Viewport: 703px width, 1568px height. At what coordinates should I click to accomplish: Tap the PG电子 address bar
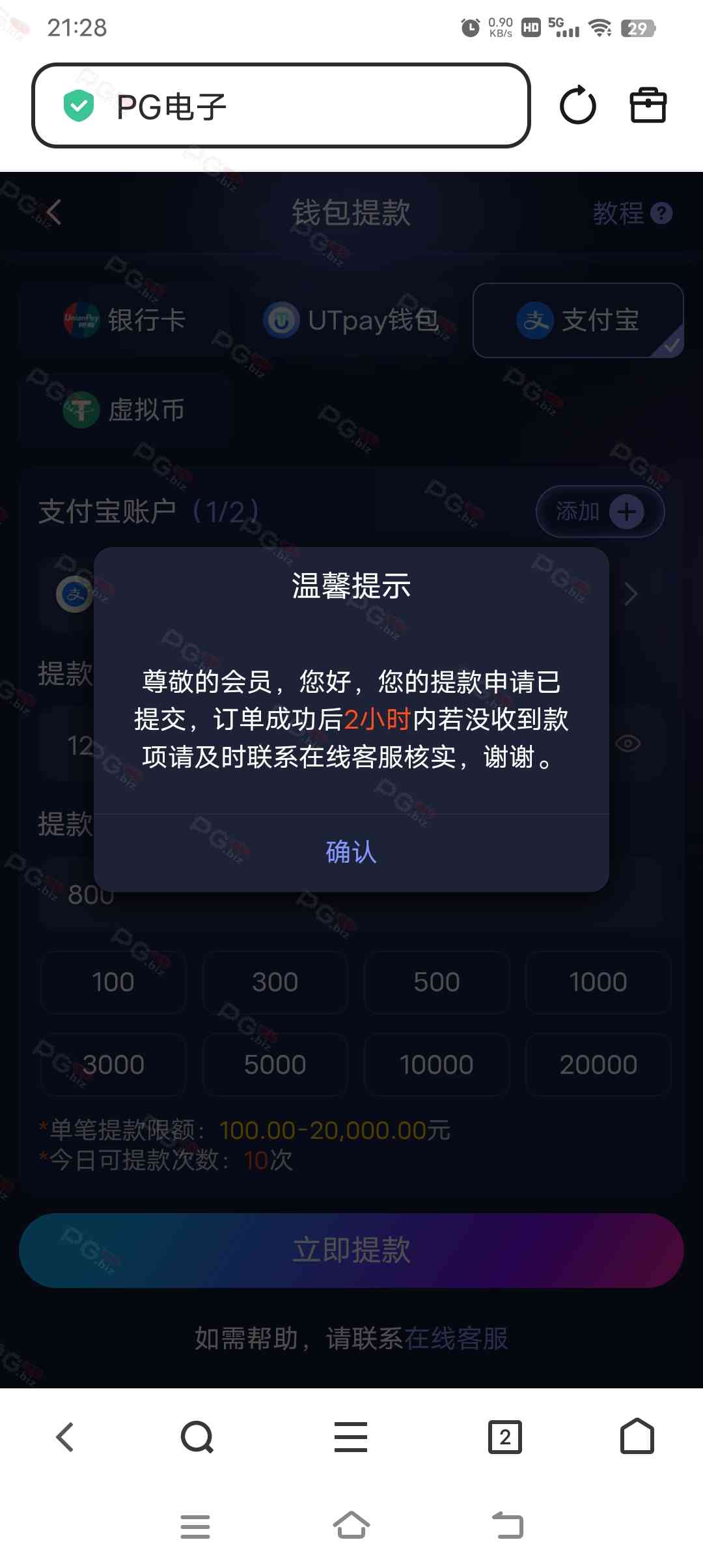click(x=281, y=105)
